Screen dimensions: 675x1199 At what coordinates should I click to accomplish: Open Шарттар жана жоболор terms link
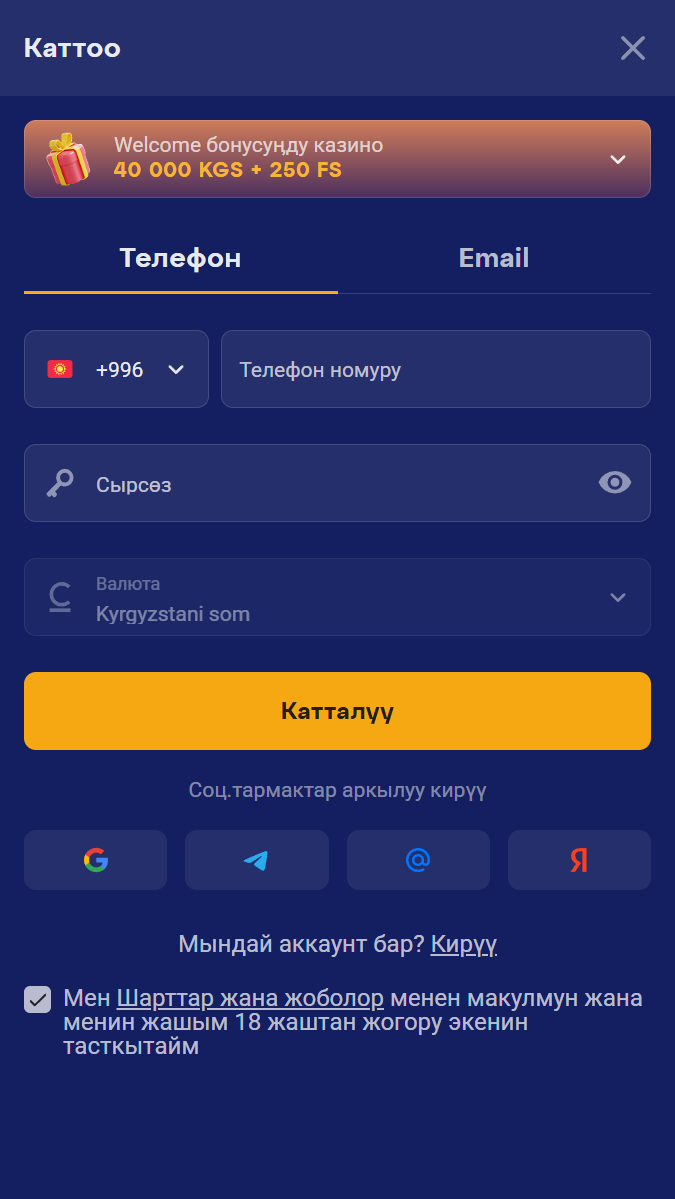tap(250, 998)
